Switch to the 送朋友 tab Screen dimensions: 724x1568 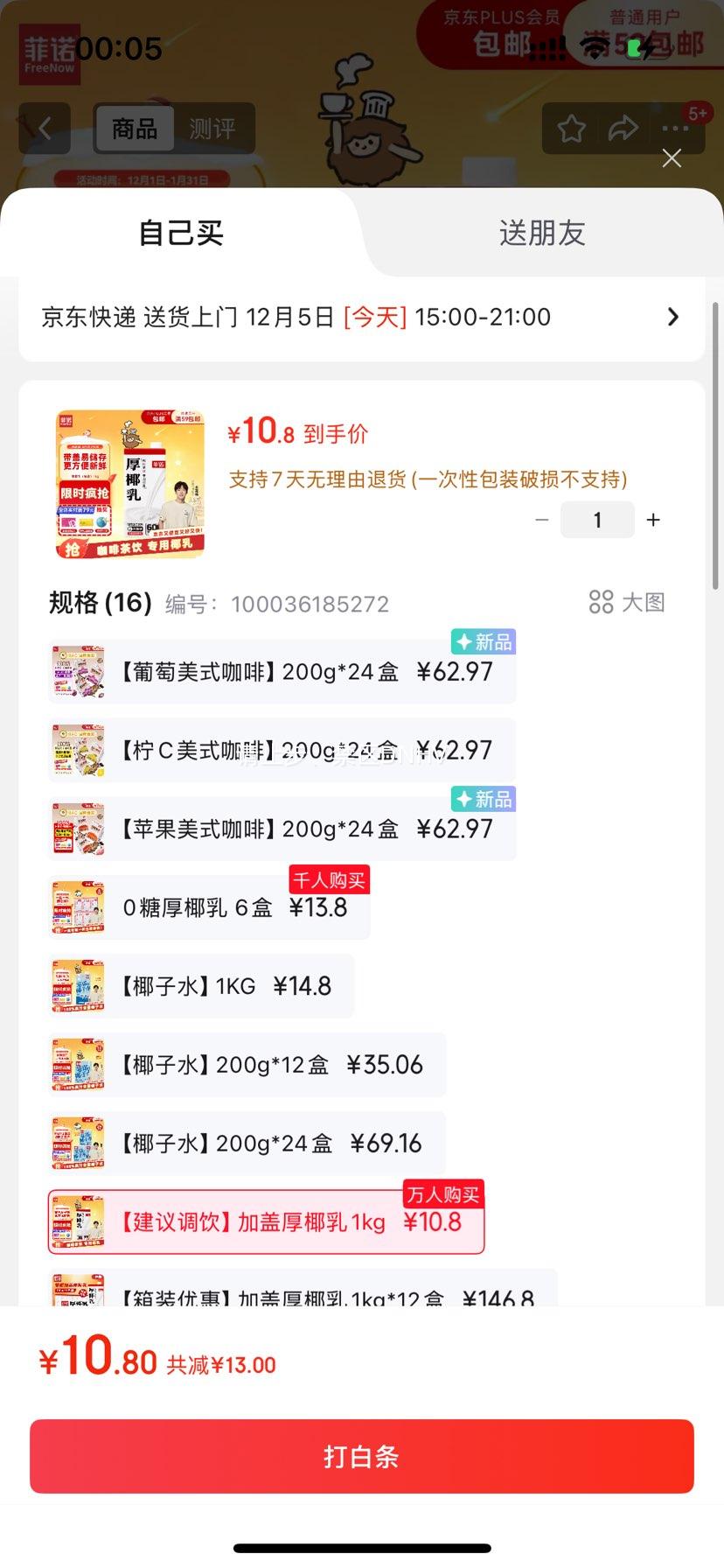[541, 234]
